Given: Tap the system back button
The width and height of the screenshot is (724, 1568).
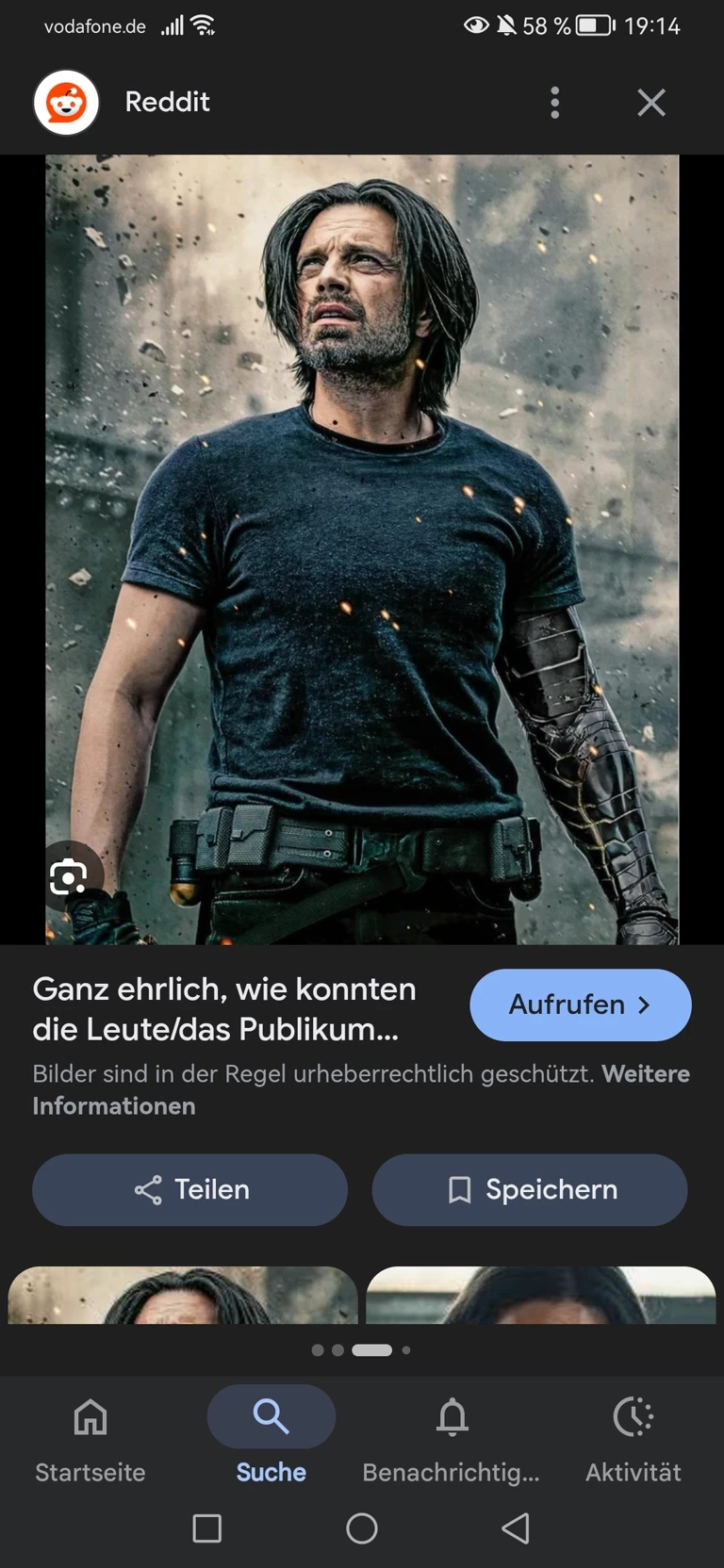Looking at the screenshot, I should coord(516,1527).
